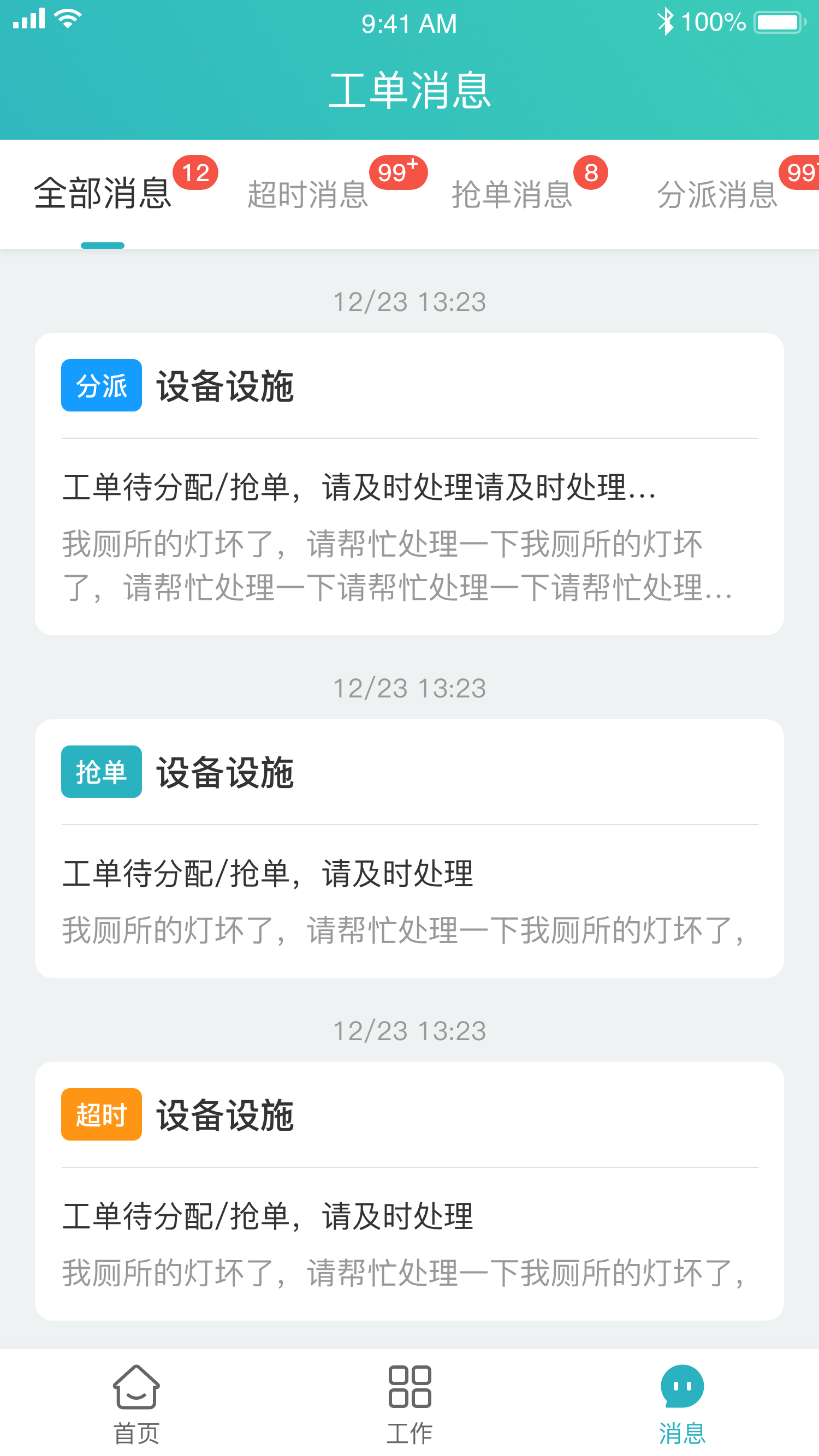
Task: Open the 分派 设备设施 work order card
Action: pos(410,484)
